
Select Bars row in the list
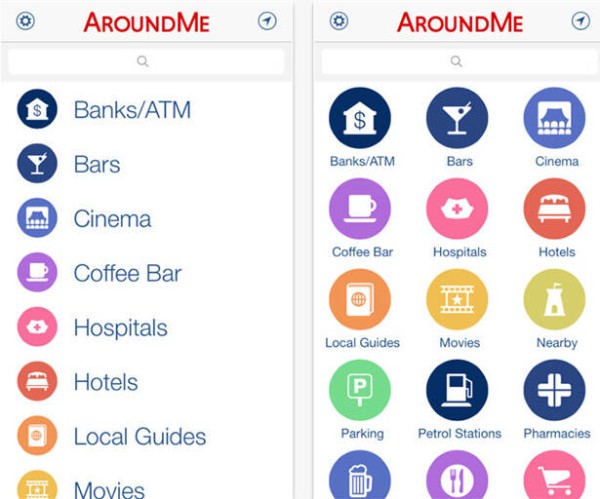click(x=97, y=164)
